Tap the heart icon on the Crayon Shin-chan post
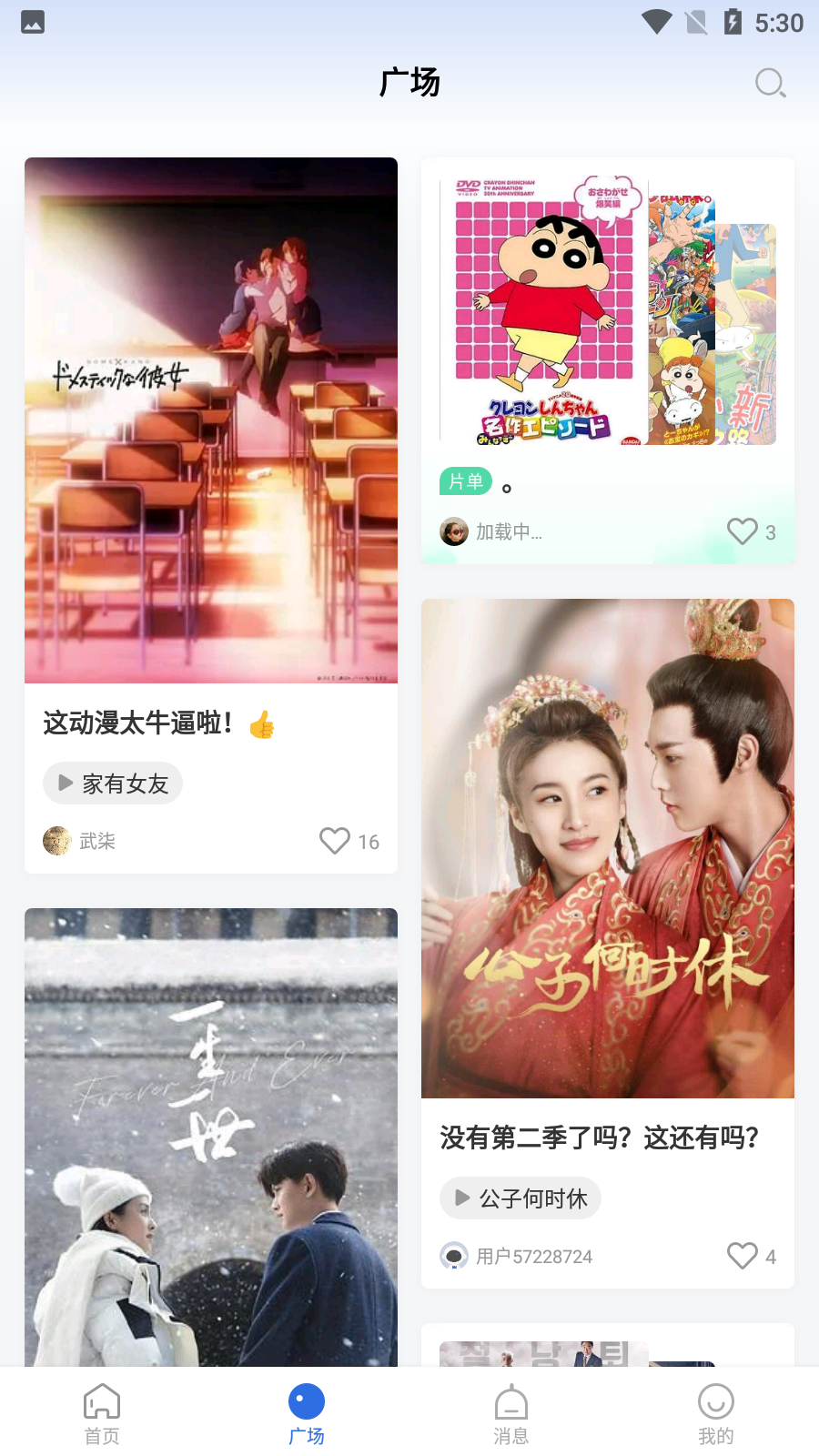This screenshot has width=819, height=1456. (x=743, y=531)
